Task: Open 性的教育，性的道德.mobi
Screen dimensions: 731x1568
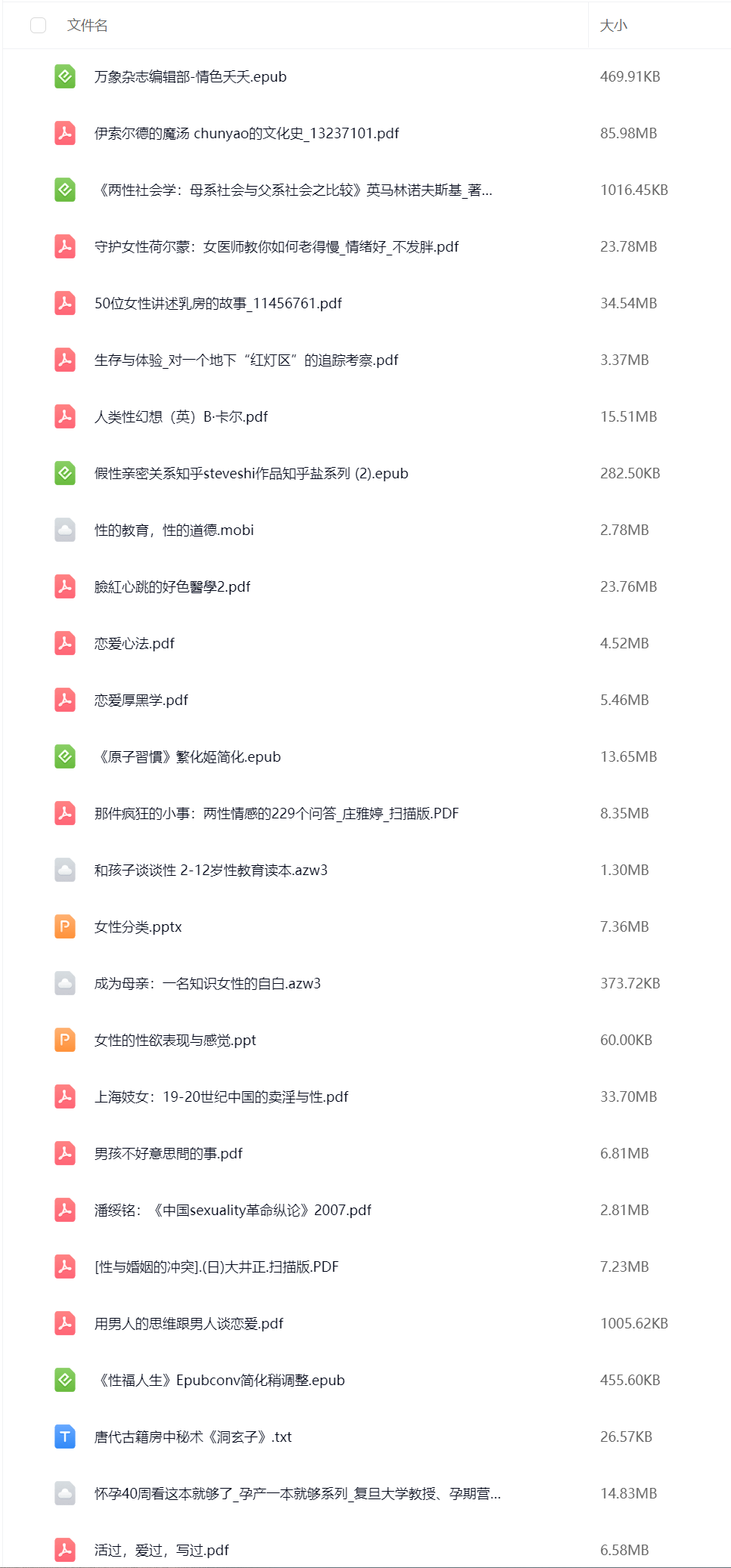Action: tap(174, 530)
